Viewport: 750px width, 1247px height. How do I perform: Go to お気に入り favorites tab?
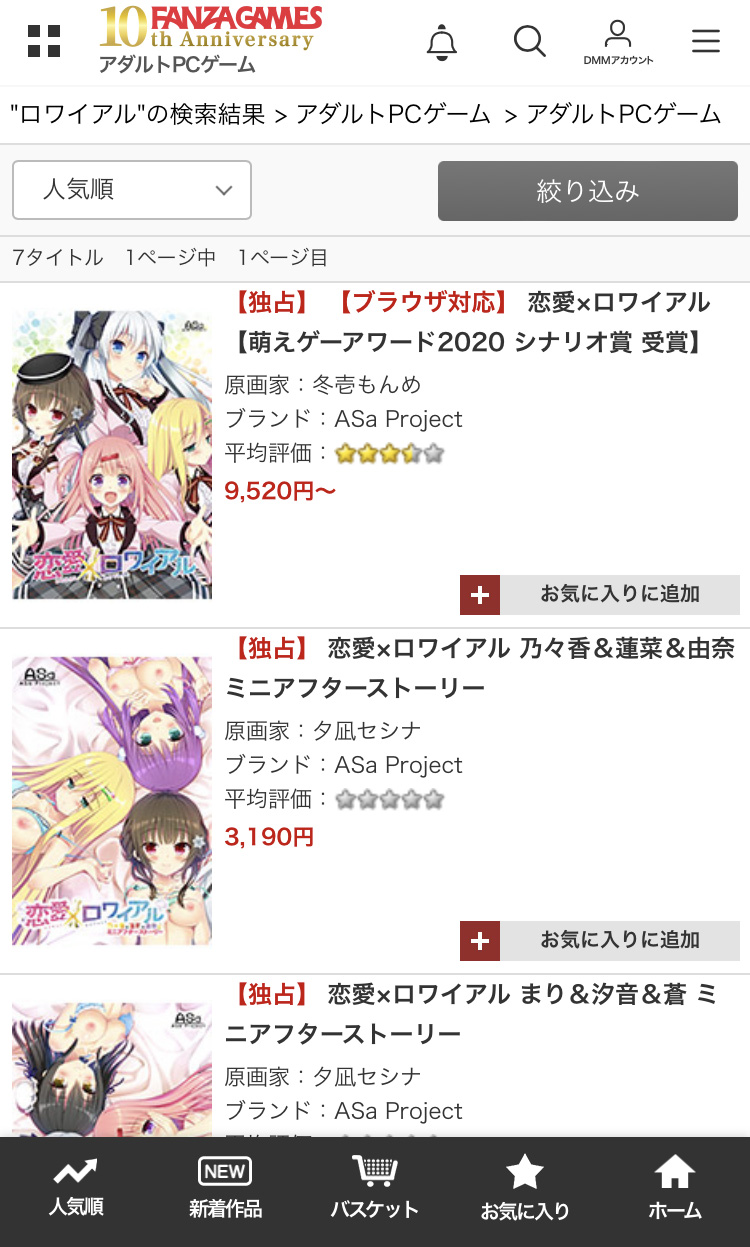point(524,1189)
